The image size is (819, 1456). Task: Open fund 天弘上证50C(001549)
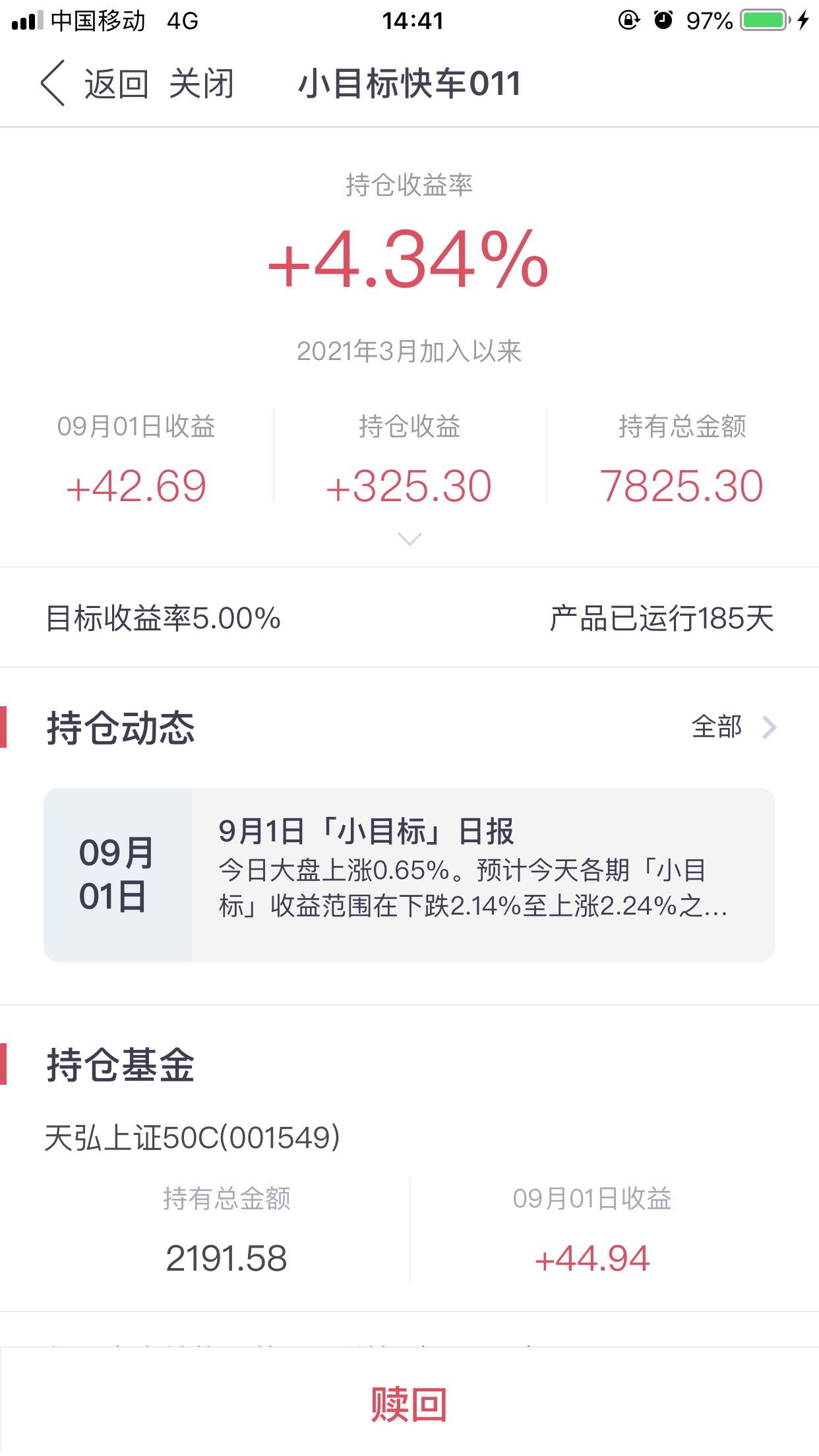click(x=193, y=1137)
